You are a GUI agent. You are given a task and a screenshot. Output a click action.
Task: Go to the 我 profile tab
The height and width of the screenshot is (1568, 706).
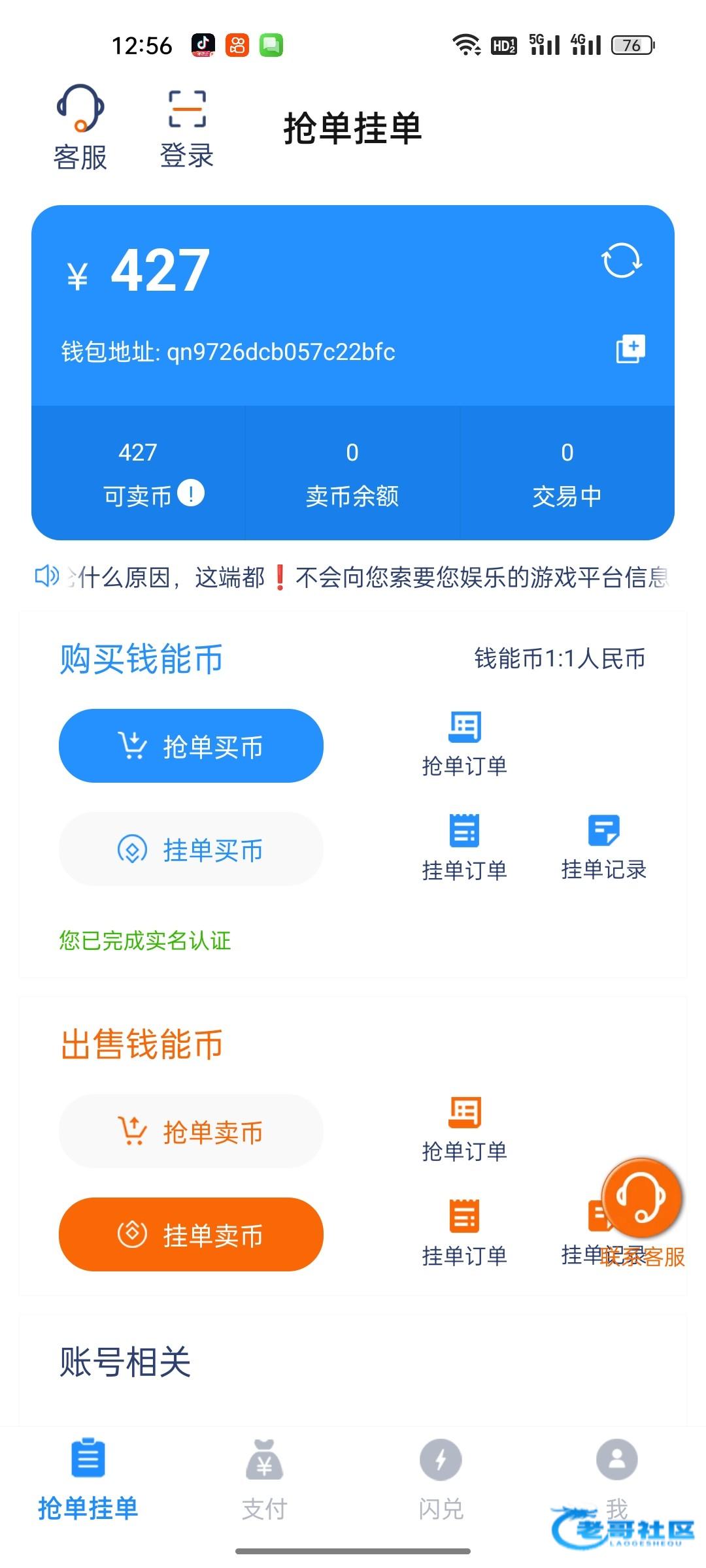[616, 1473]
